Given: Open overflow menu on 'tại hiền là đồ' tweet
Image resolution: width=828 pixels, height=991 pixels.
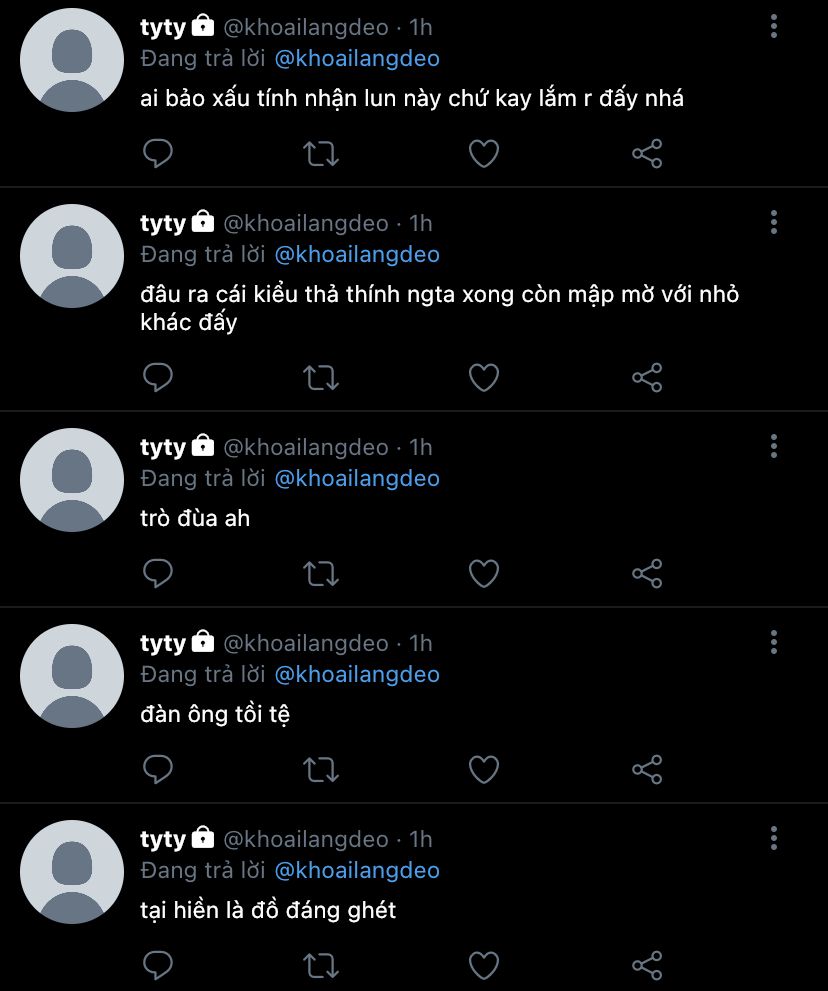Looking at the screenshot, I should pos(774,838).
